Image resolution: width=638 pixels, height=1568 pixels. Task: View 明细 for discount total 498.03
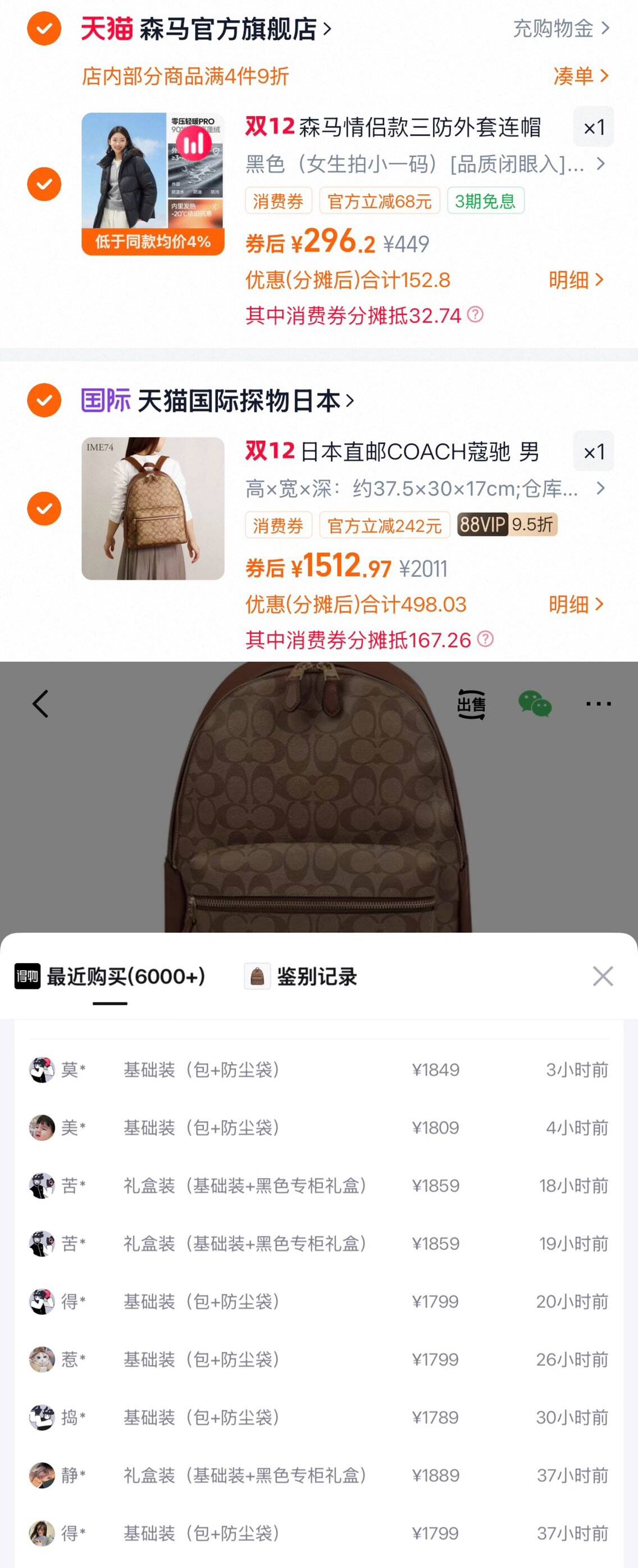tap(575, 604)
